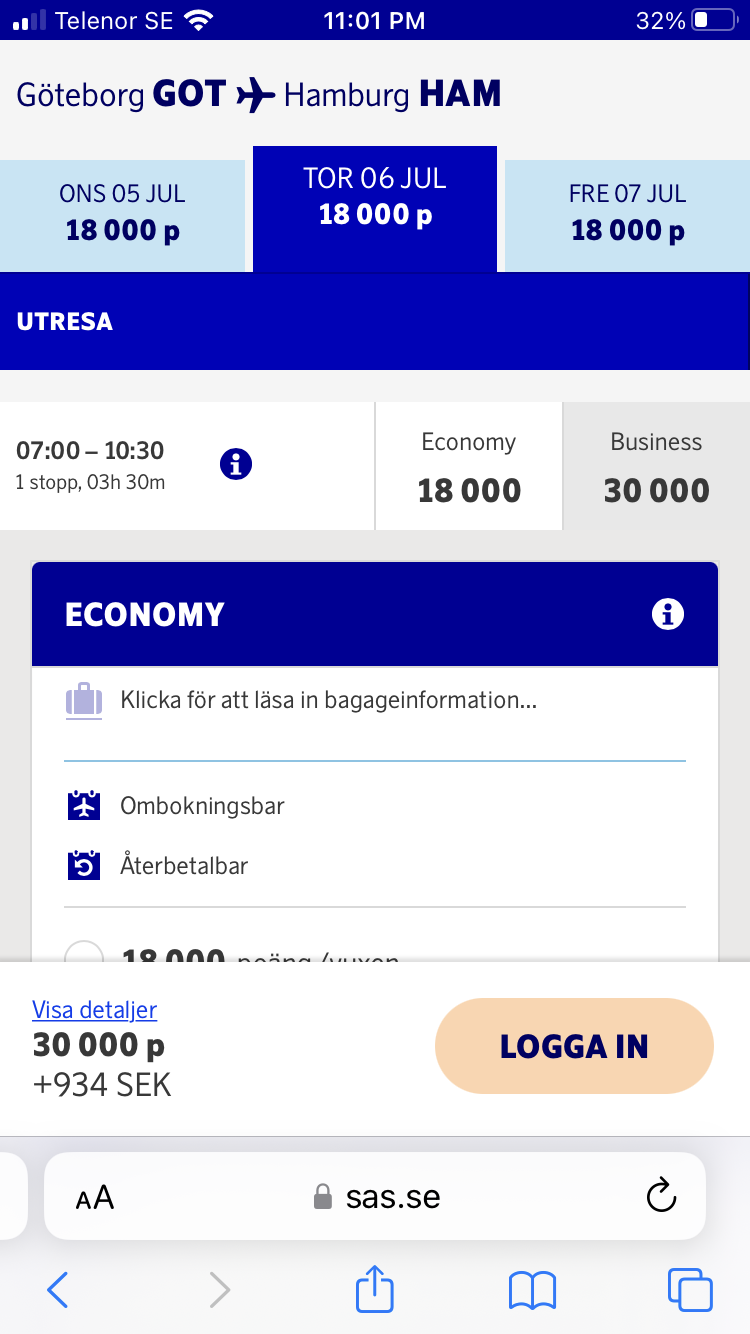
Task: Show all open Safari tabs
Action: 689,1290
